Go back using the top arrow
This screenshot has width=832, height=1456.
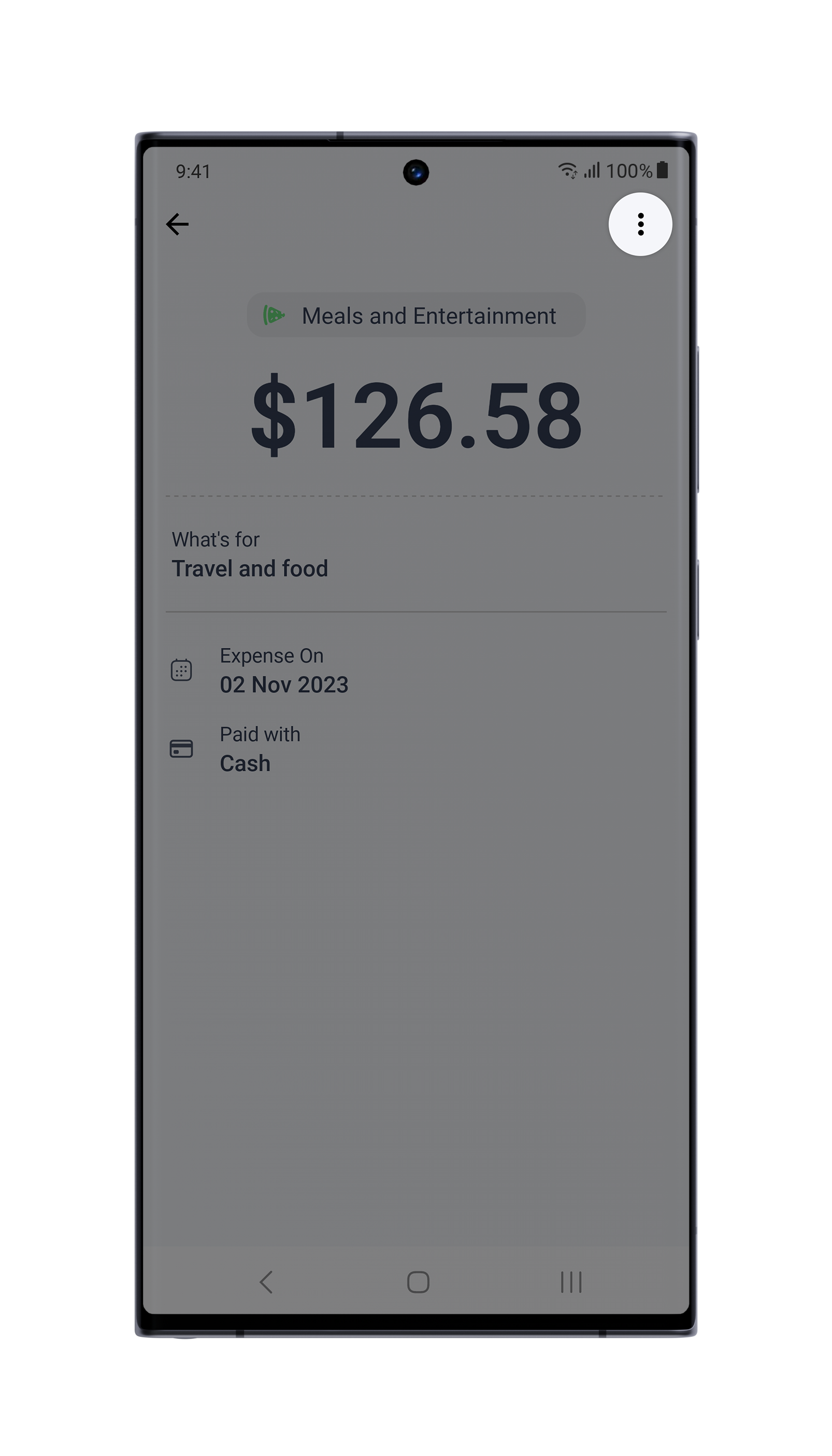(x=177, y=224)
